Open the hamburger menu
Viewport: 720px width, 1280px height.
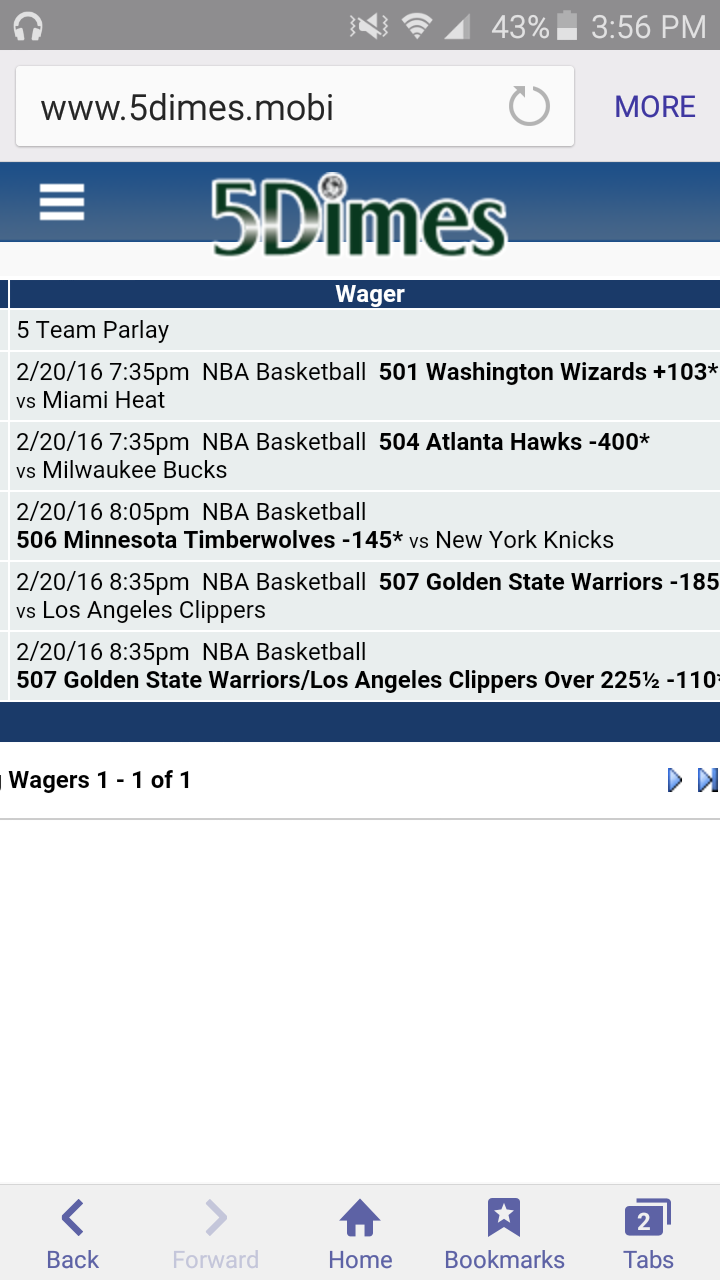[x=62, y=202]
